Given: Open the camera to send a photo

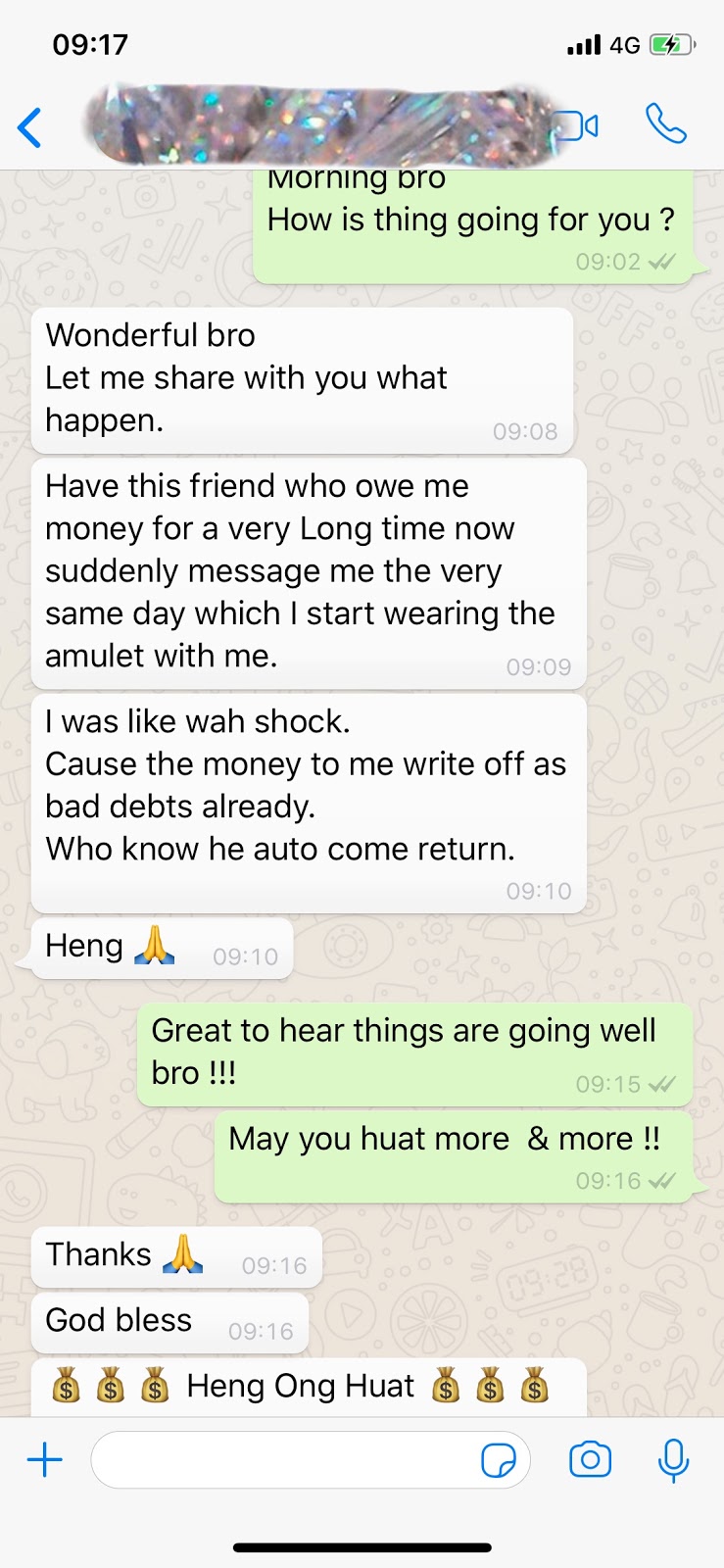Looking at the screenshot, I should [590, 1460].
